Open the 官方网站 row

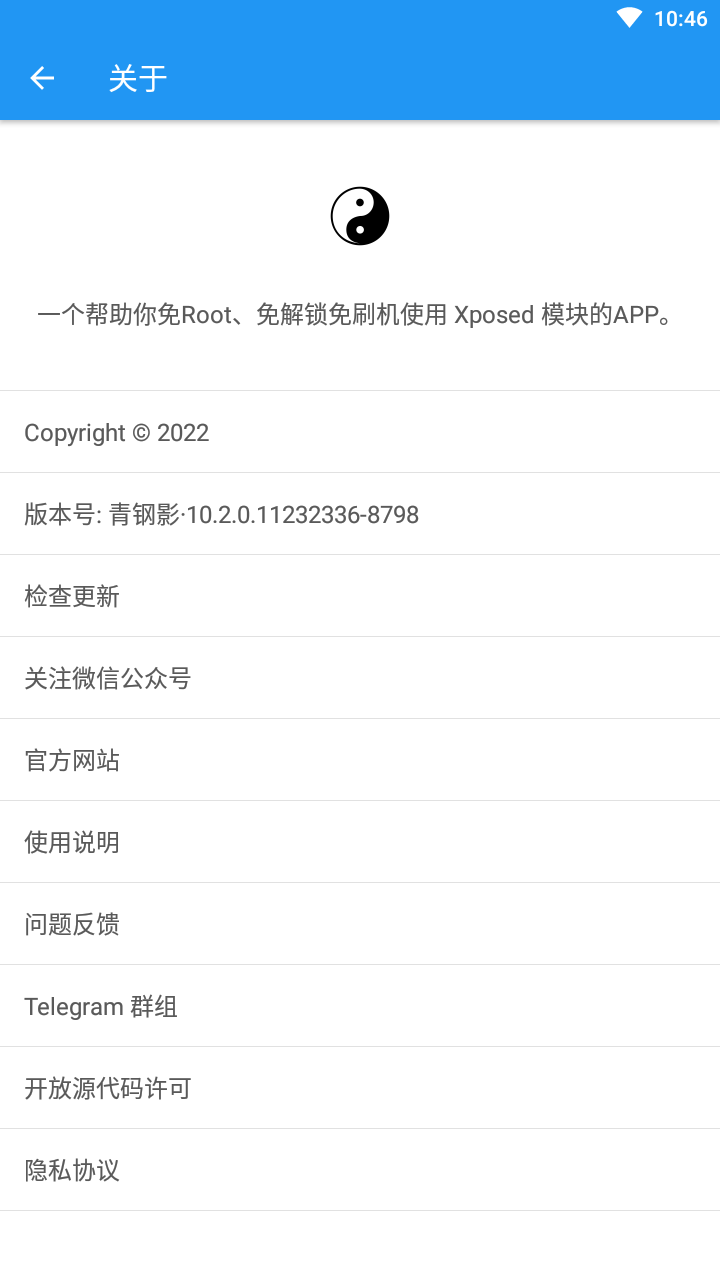pos(360,760)
